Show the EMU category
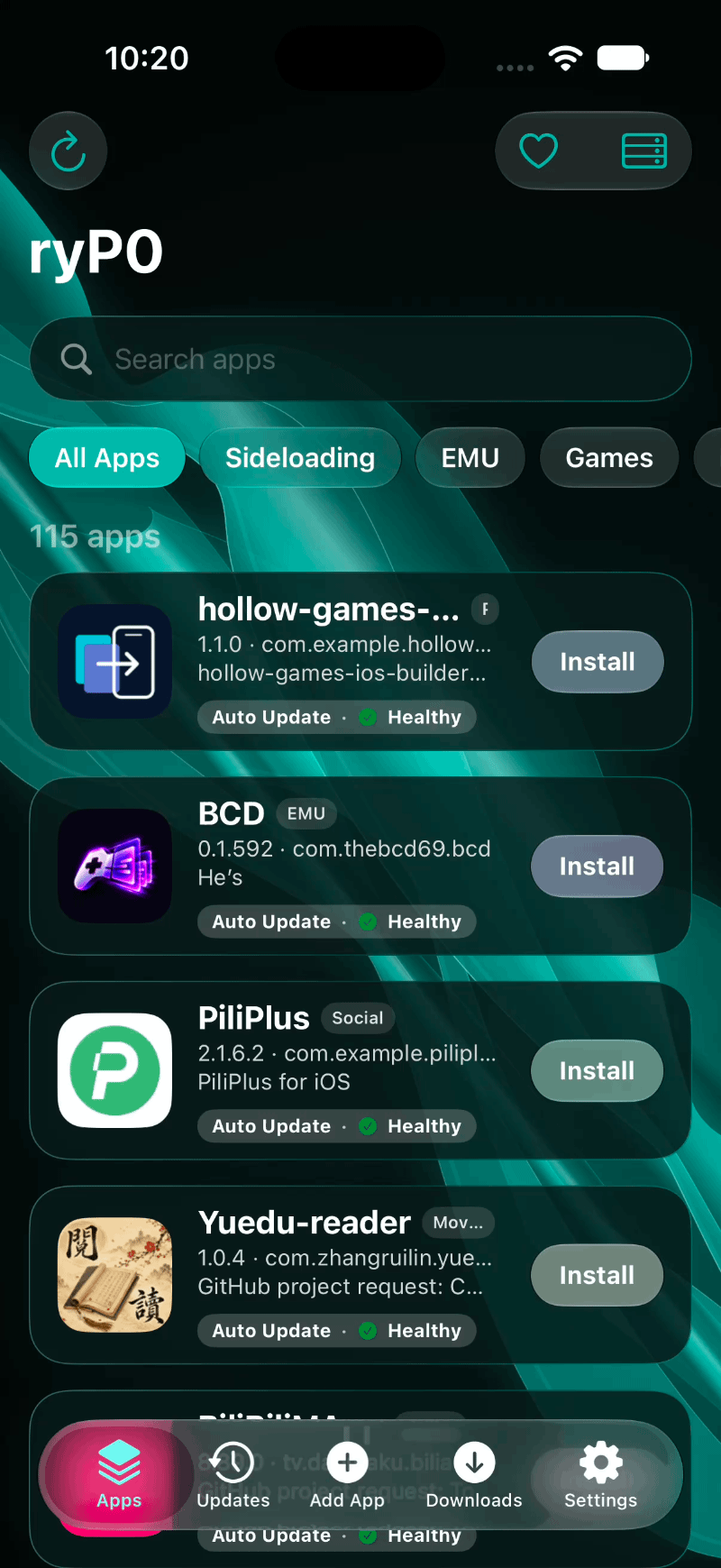Viewport: 721px width, 1568px height. tap(470, 458)
